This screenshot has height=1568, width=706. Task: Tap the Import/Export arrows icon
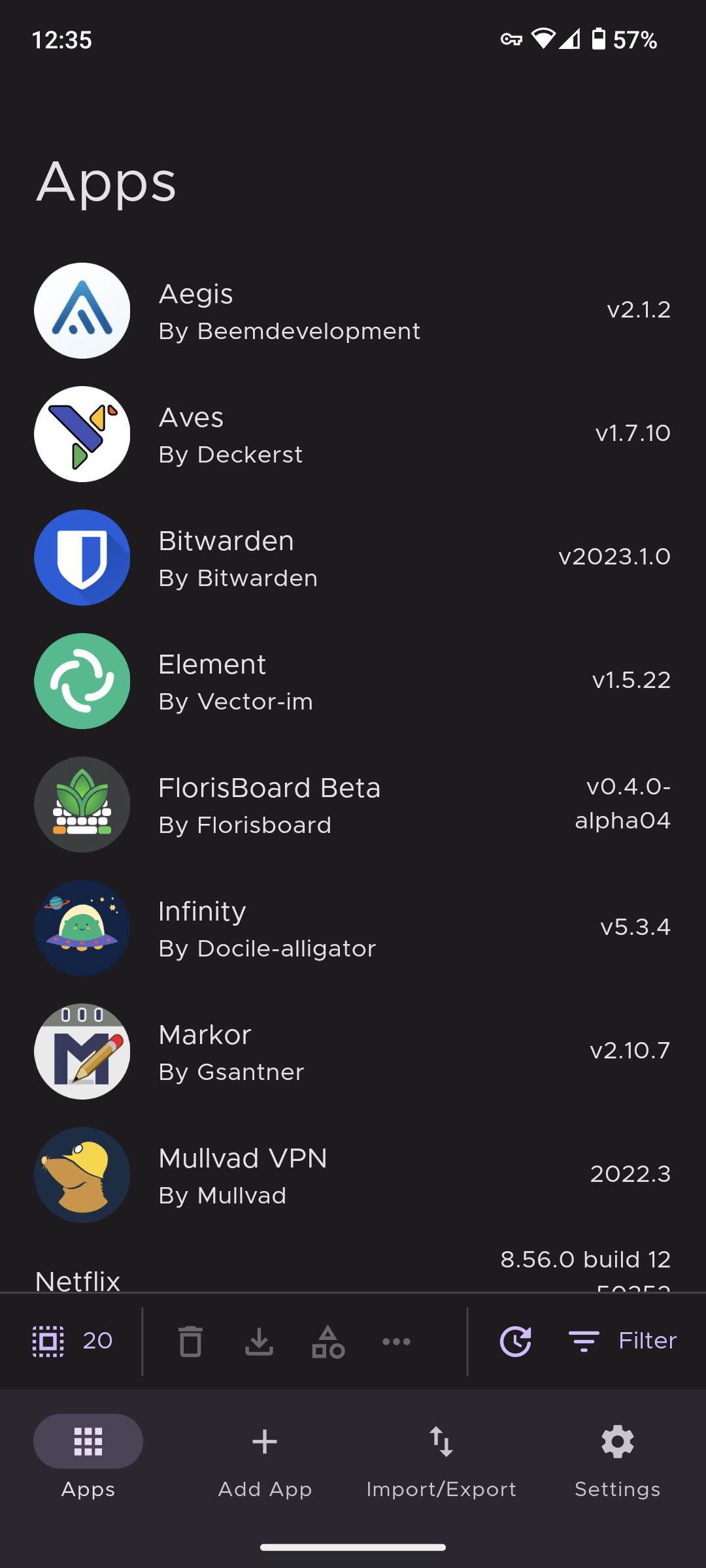point(441,1441)
